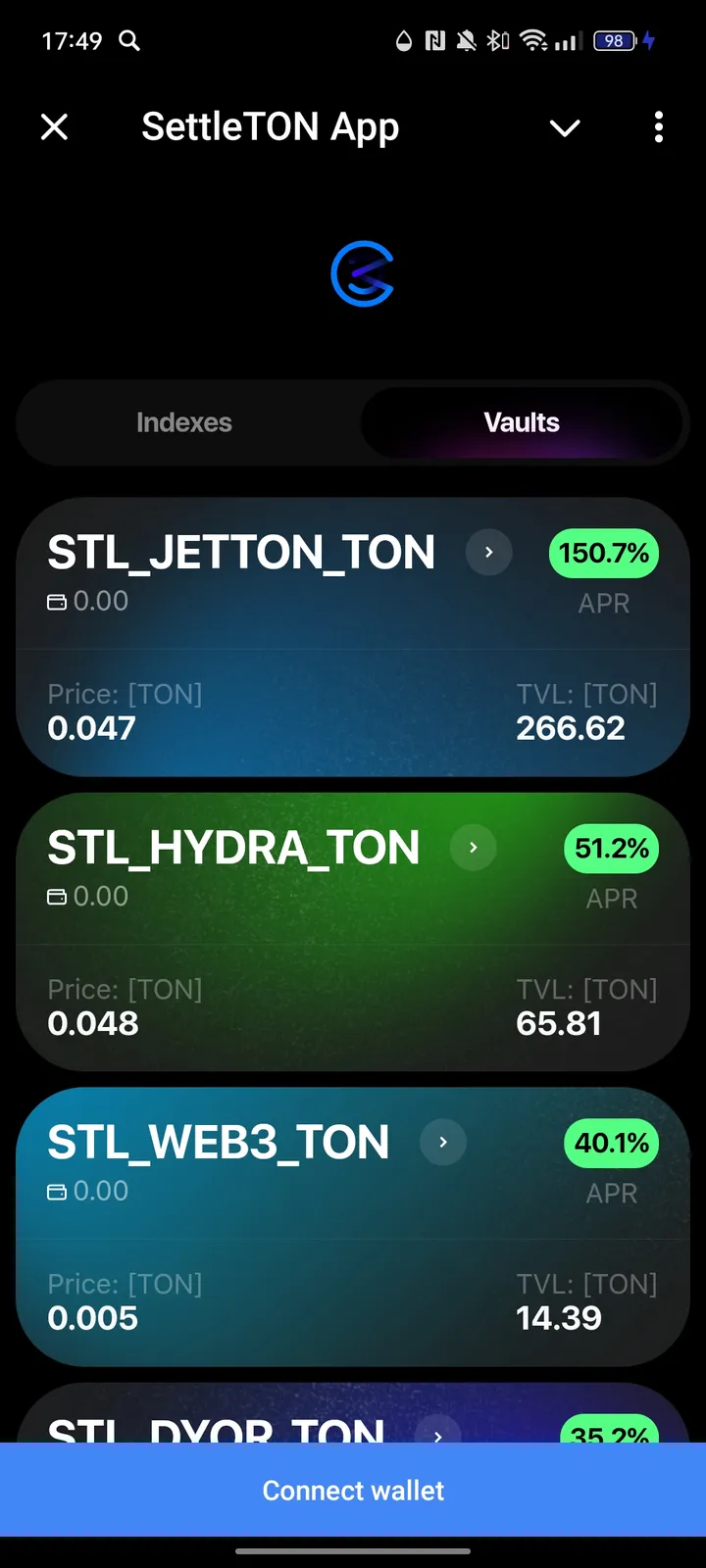706x1568 pixels.
Task: Tap the 40.1% APR pill on STL_WEB3_TON
Action: pyautogui.click(x=611, y=1143)
